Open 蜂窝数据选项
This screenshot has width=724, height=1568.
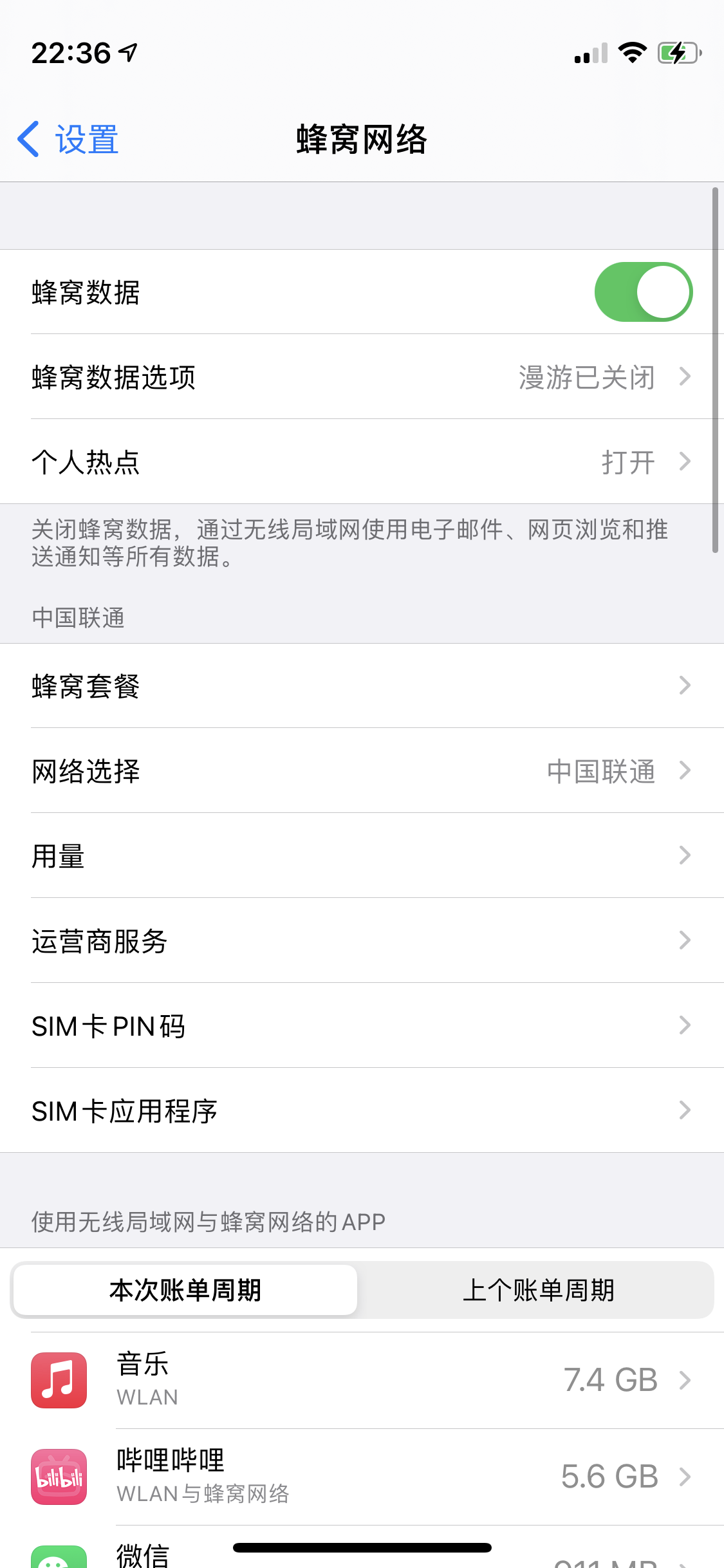(362, 377)
